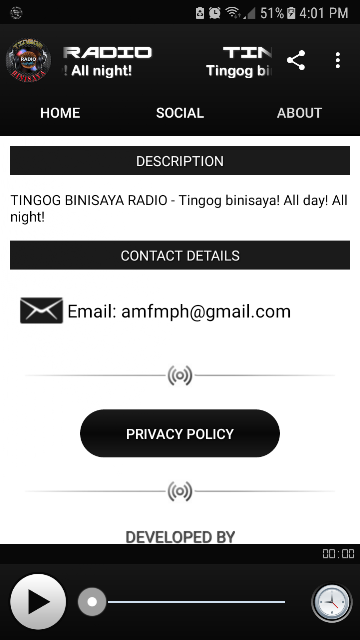Share this radio station
The image size is (360, 640).
pos(296,60)
